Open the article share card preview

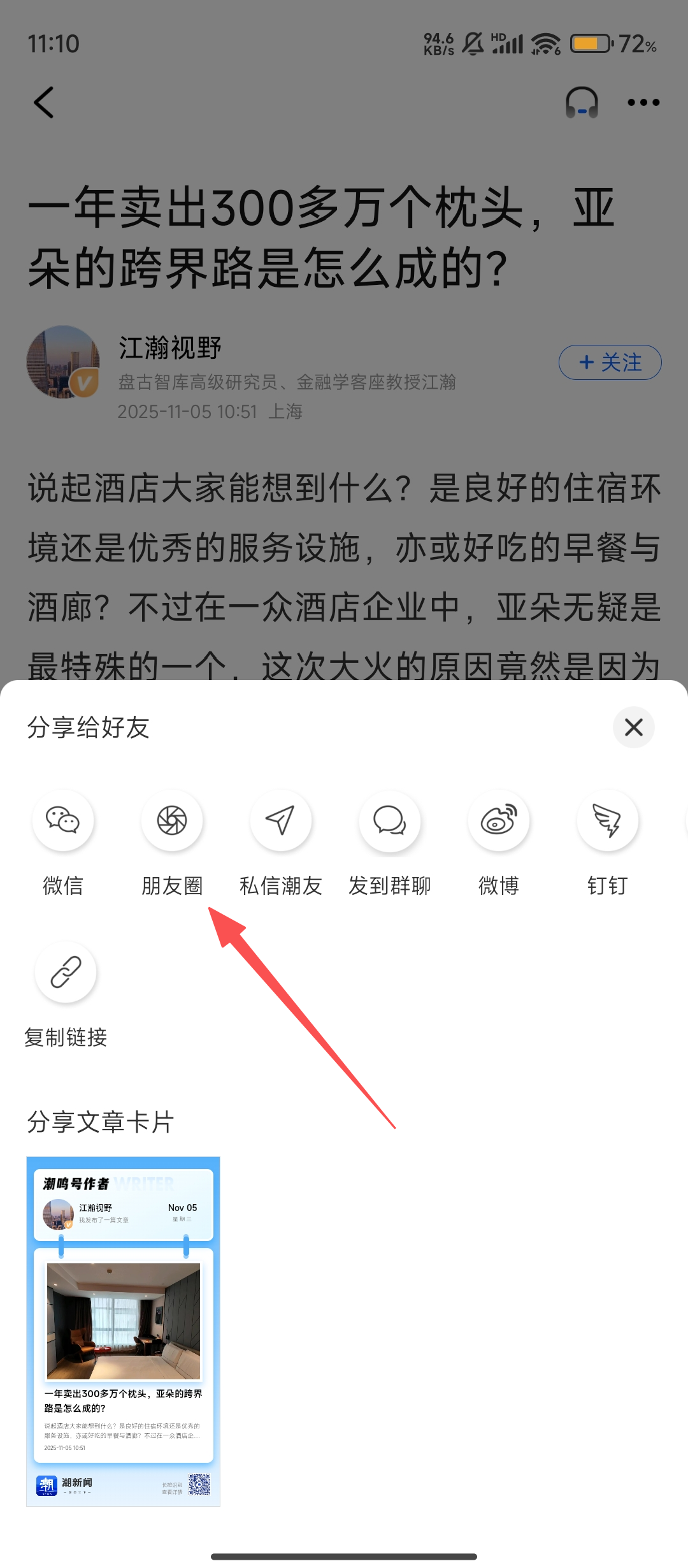(123, 1331)
